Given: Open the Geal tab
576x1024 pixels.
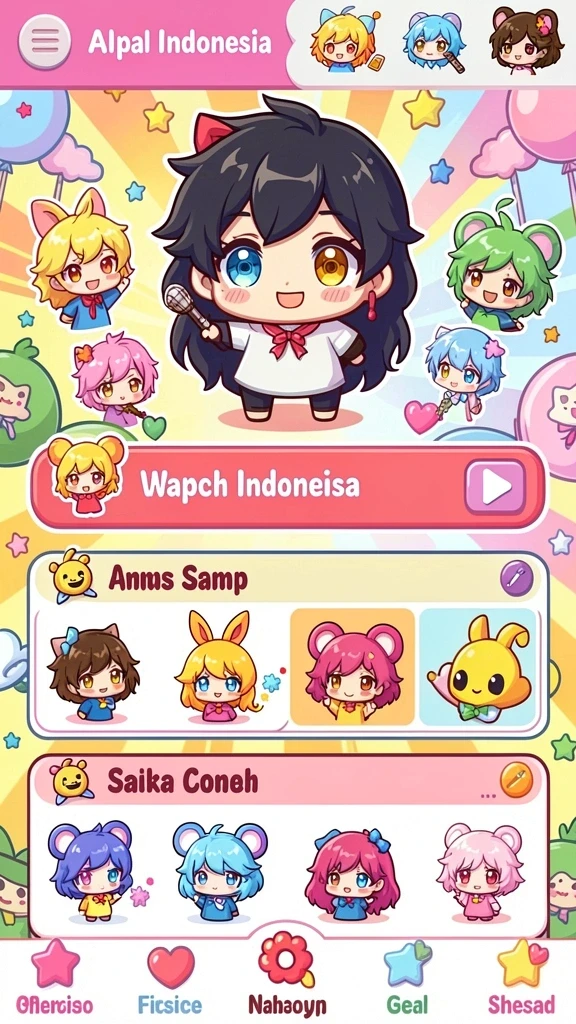Looking at the screenshot, I should click(x=408, y=978).
